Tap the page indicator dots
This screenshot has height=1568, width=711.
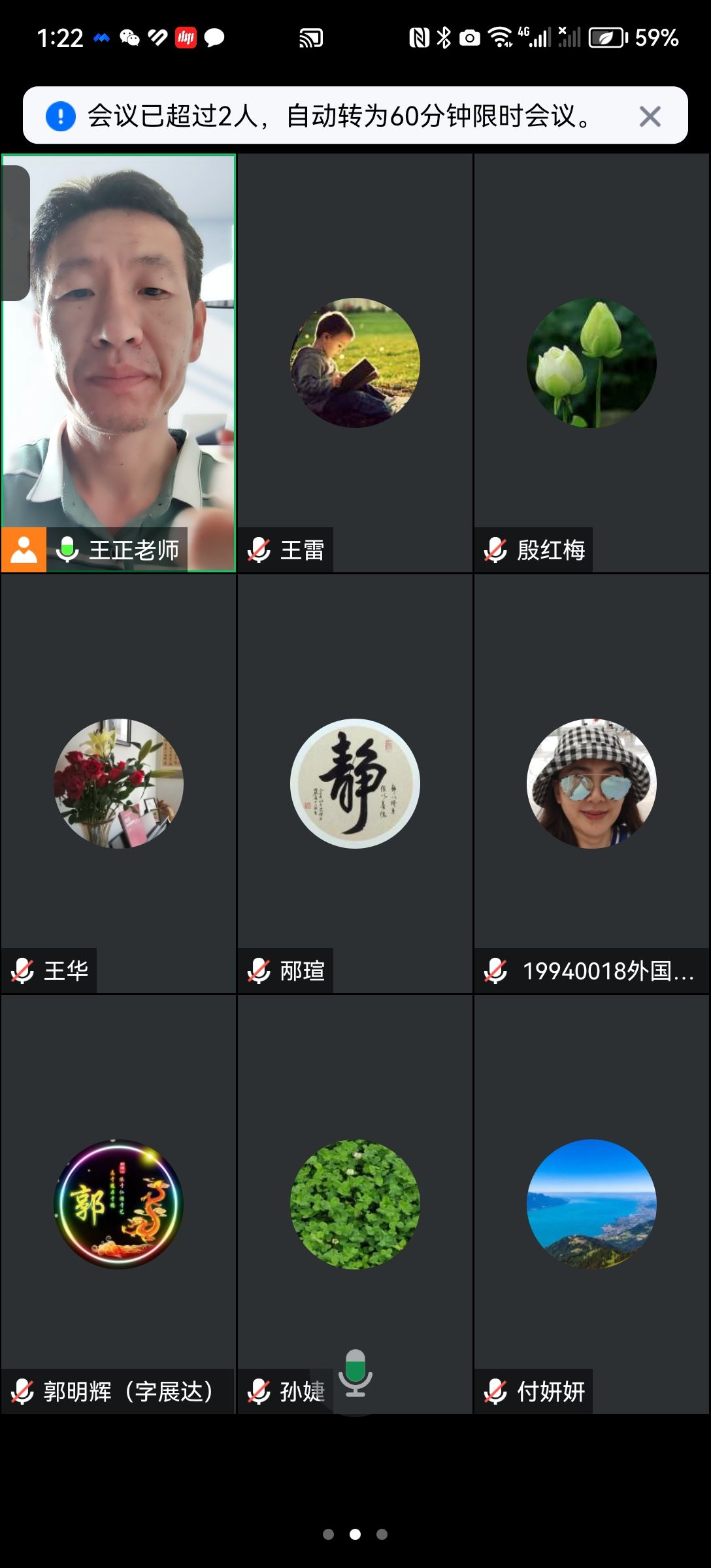[355, 1534]
